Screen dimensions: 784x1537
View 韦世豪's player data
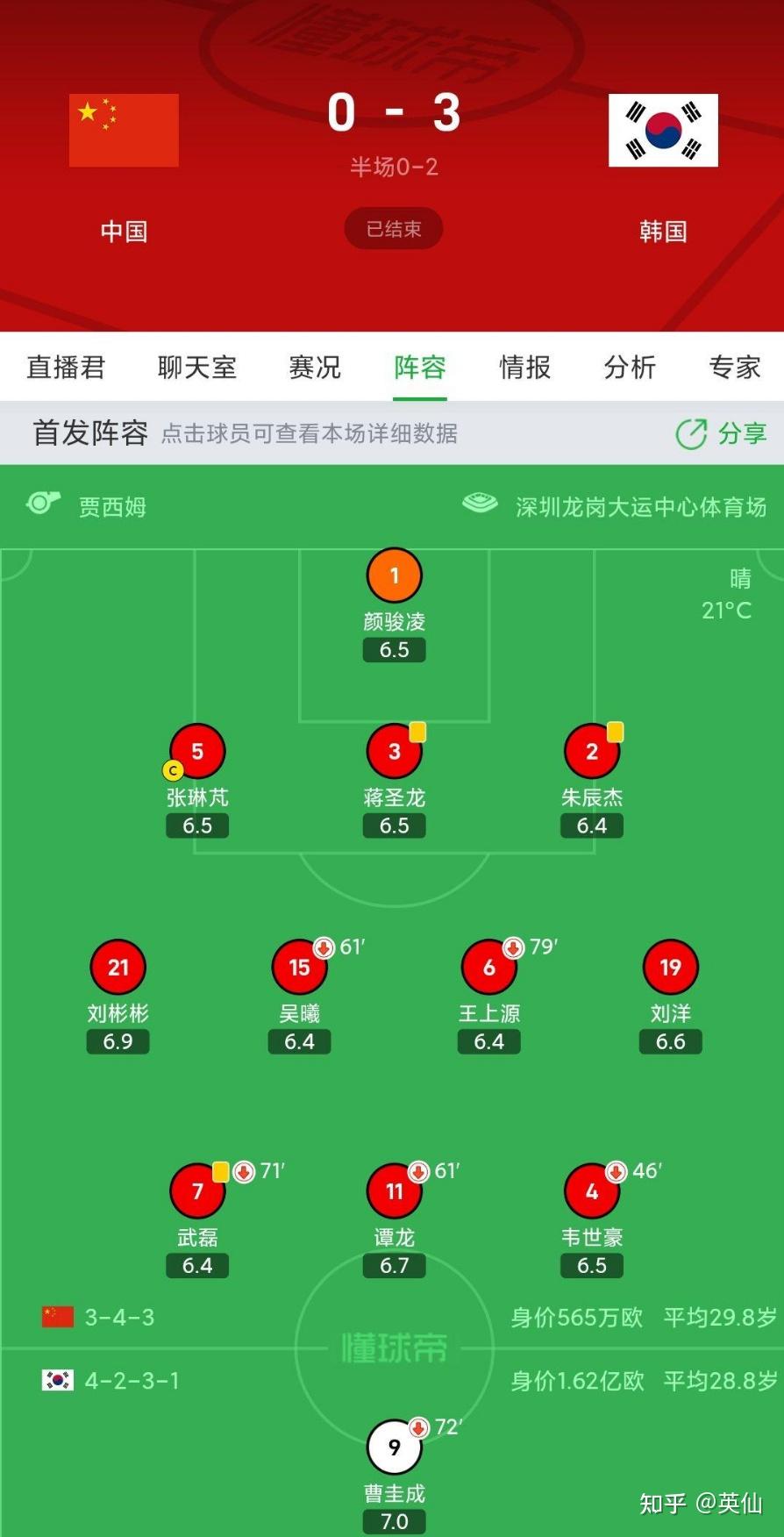click(x=592, y=1191)
